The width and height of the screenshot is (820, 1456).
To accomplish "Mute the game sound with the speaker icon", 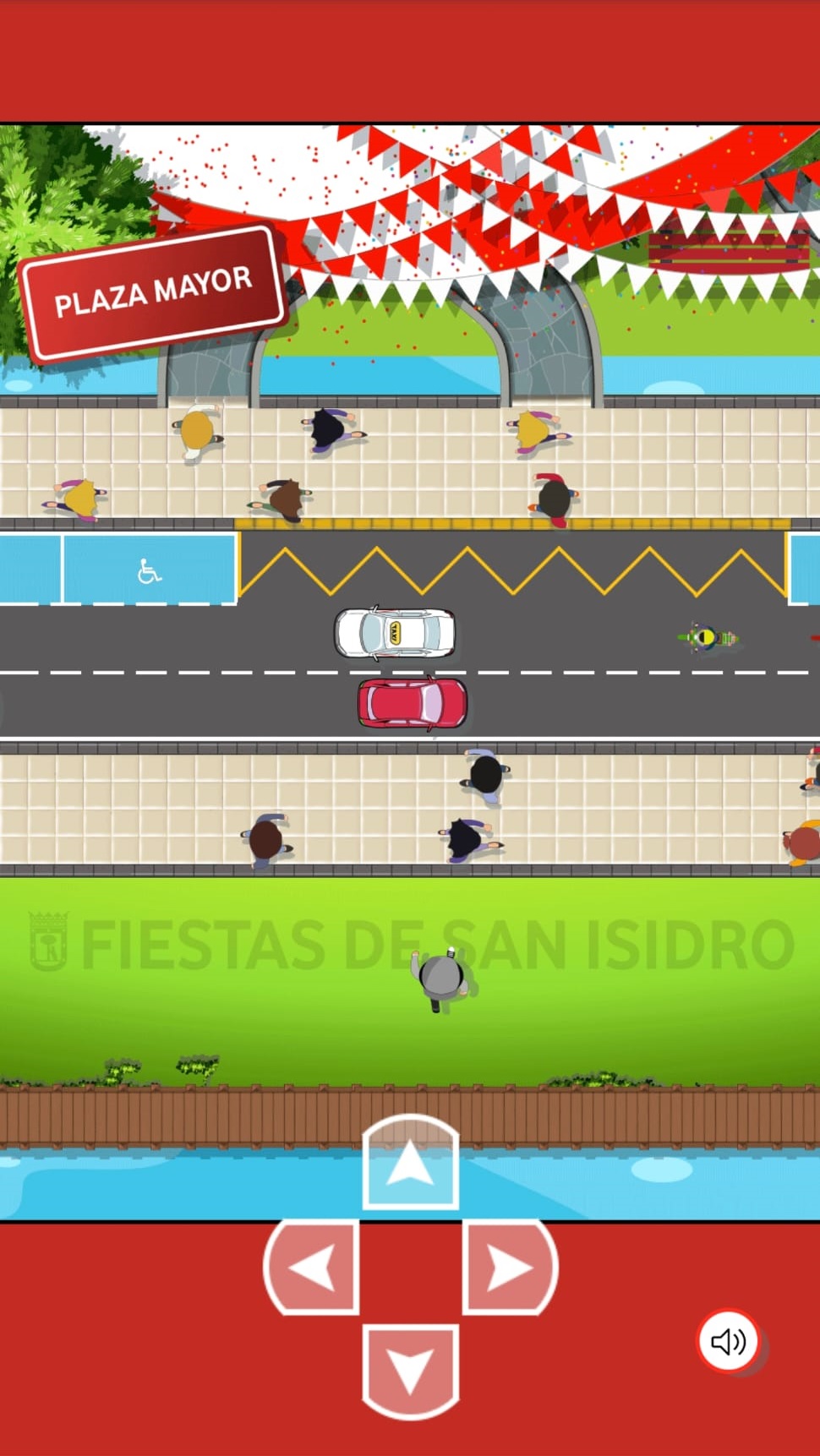I will tap(728, 1341).
